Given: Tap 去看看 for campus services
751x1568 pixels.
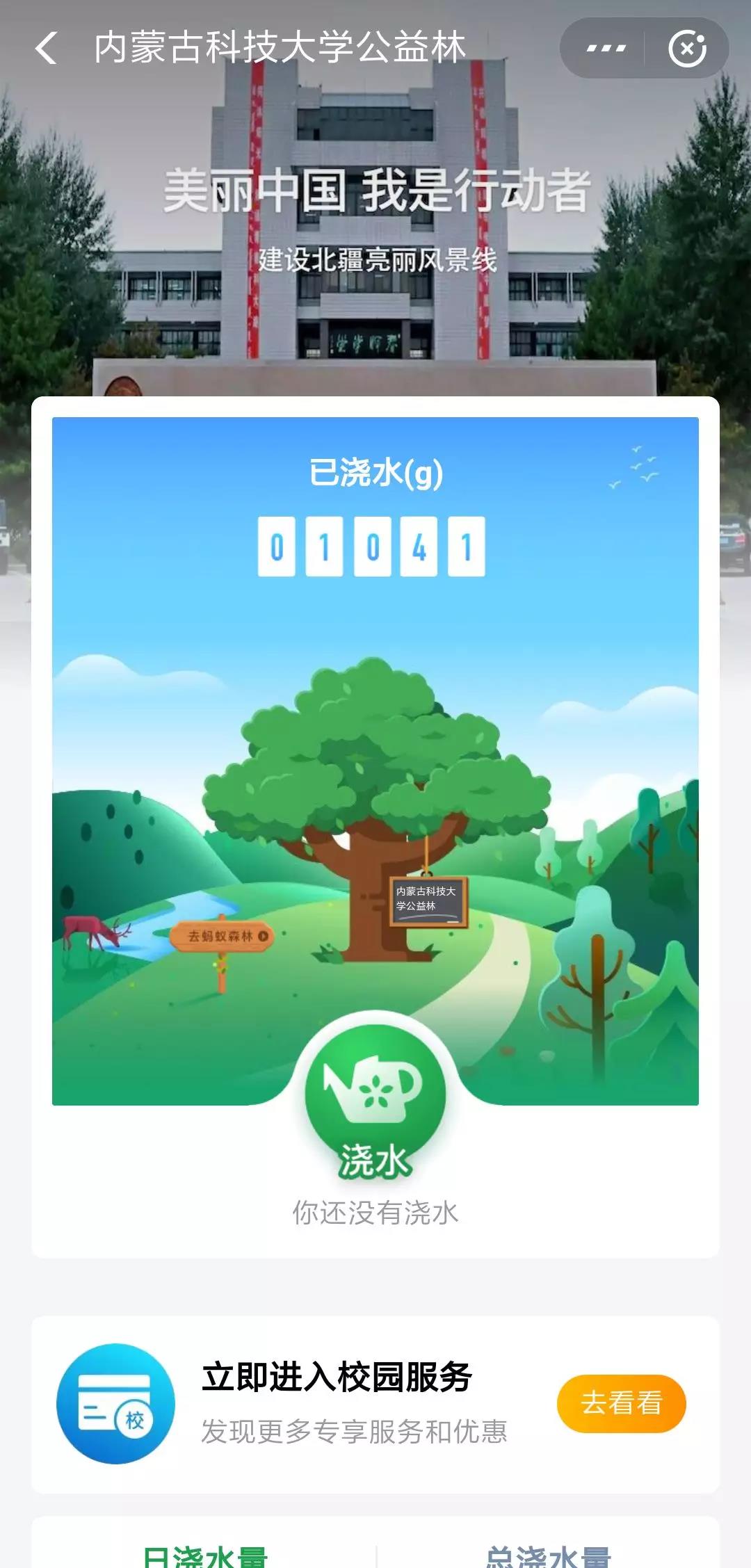Looking at the screenshot, I should pyautogui.click(x=621, y=1403).
